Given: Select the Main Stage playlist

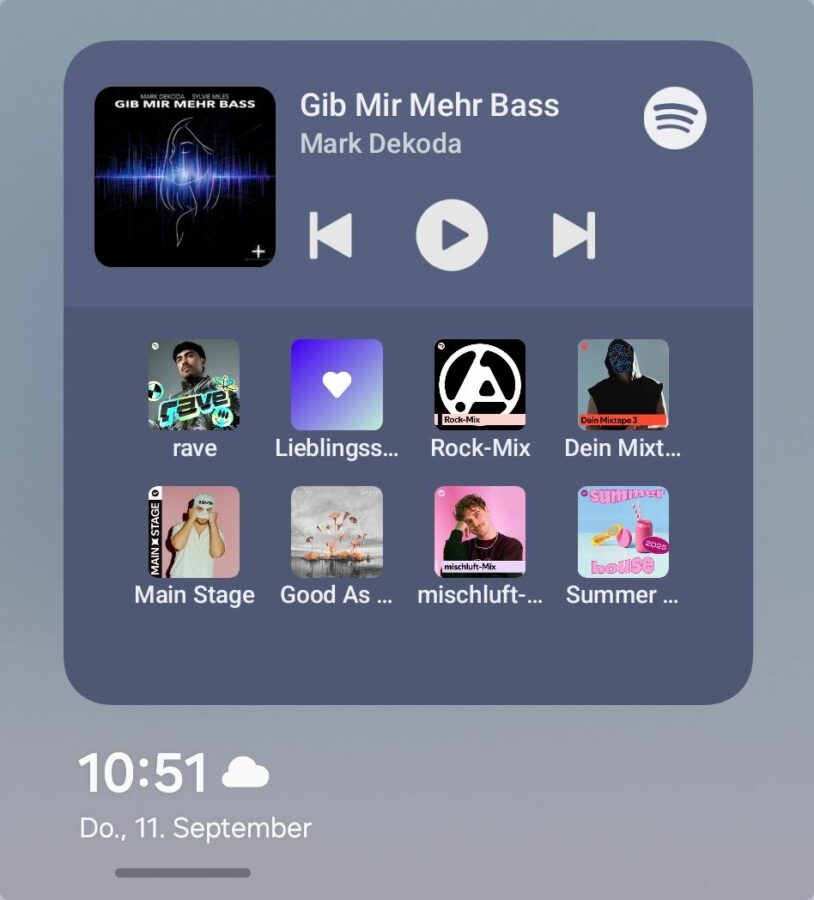Looking at the screenshot, I should [194, 532].
